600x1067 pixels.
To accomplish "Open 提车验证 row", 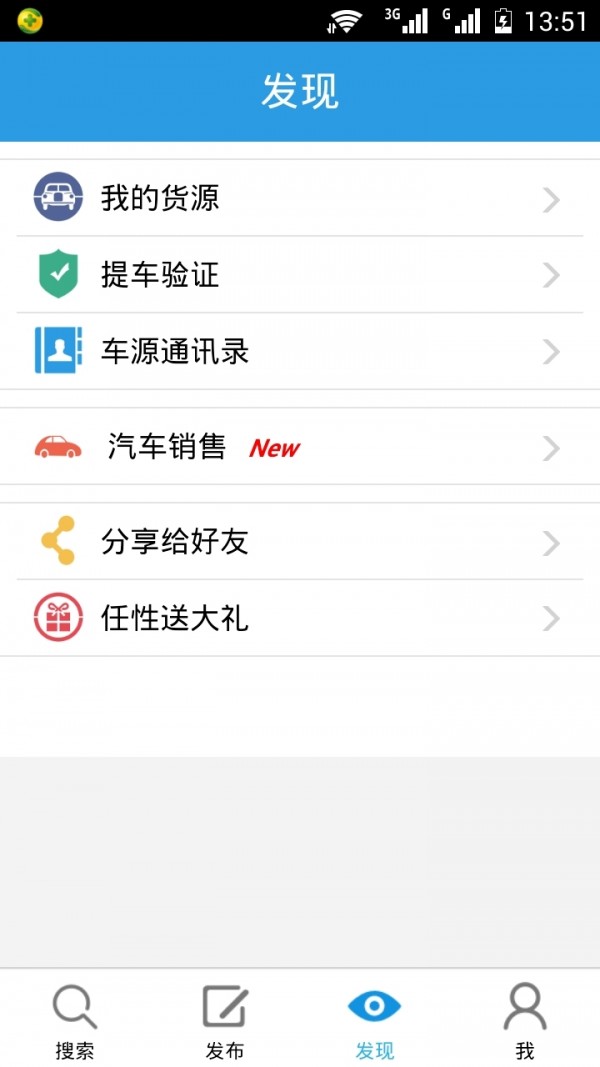I will click(x=300, y=275).
